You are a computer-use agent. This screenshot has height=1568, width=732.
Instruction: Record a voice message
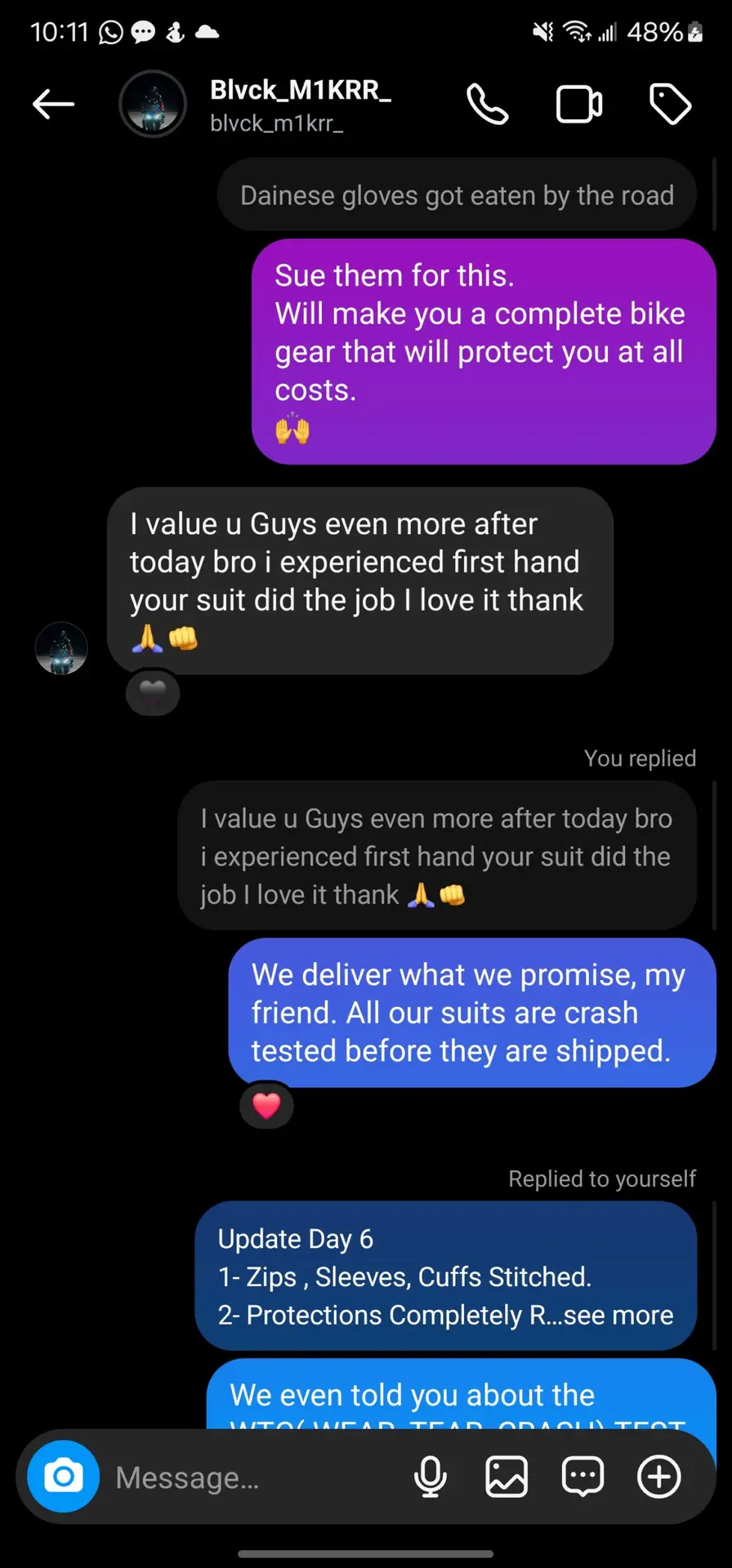click(431, 1477)
